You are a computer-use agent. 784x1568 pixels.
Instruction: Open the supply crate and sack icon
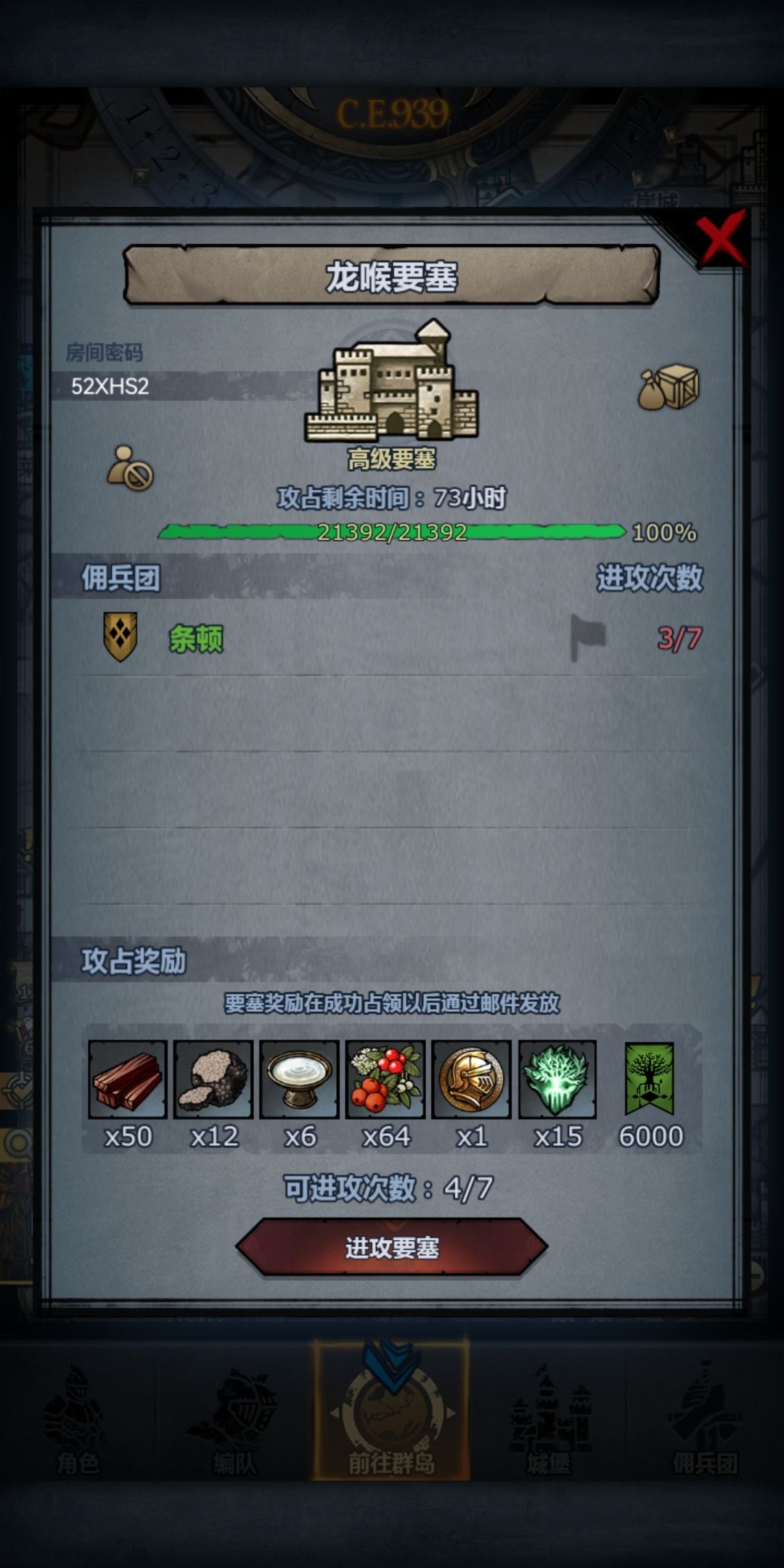tap(669, 387)
